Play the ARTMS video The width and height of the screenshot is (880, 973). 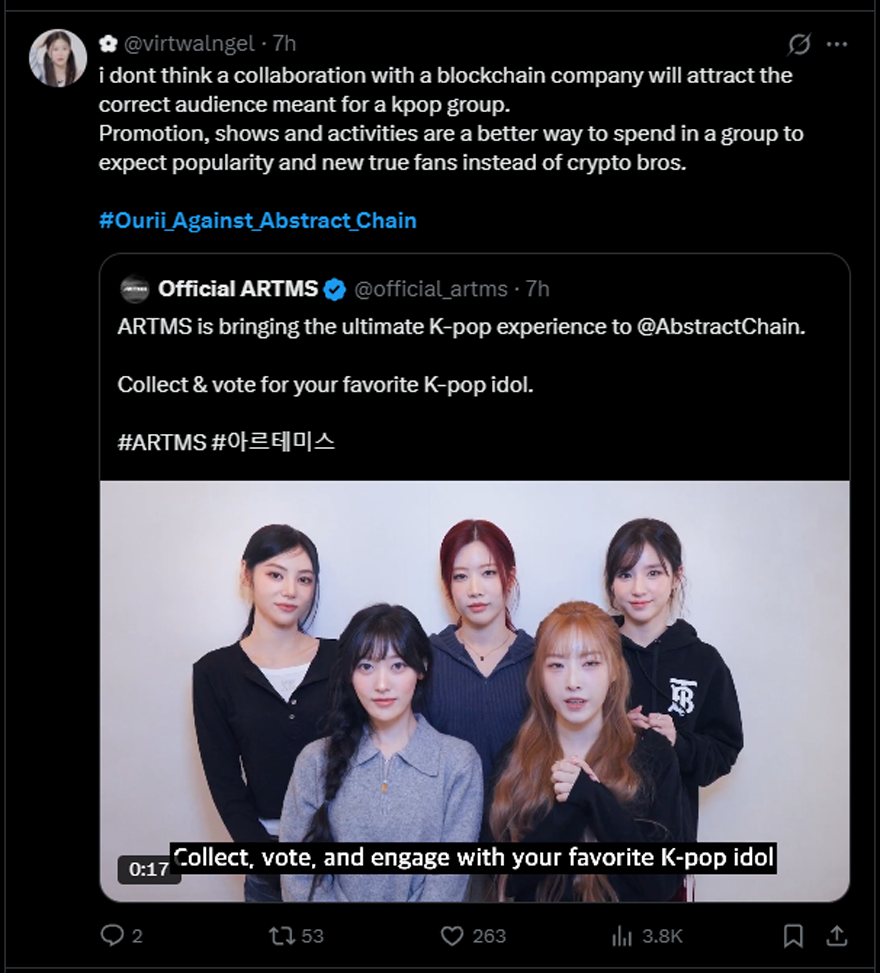(474, 690)
